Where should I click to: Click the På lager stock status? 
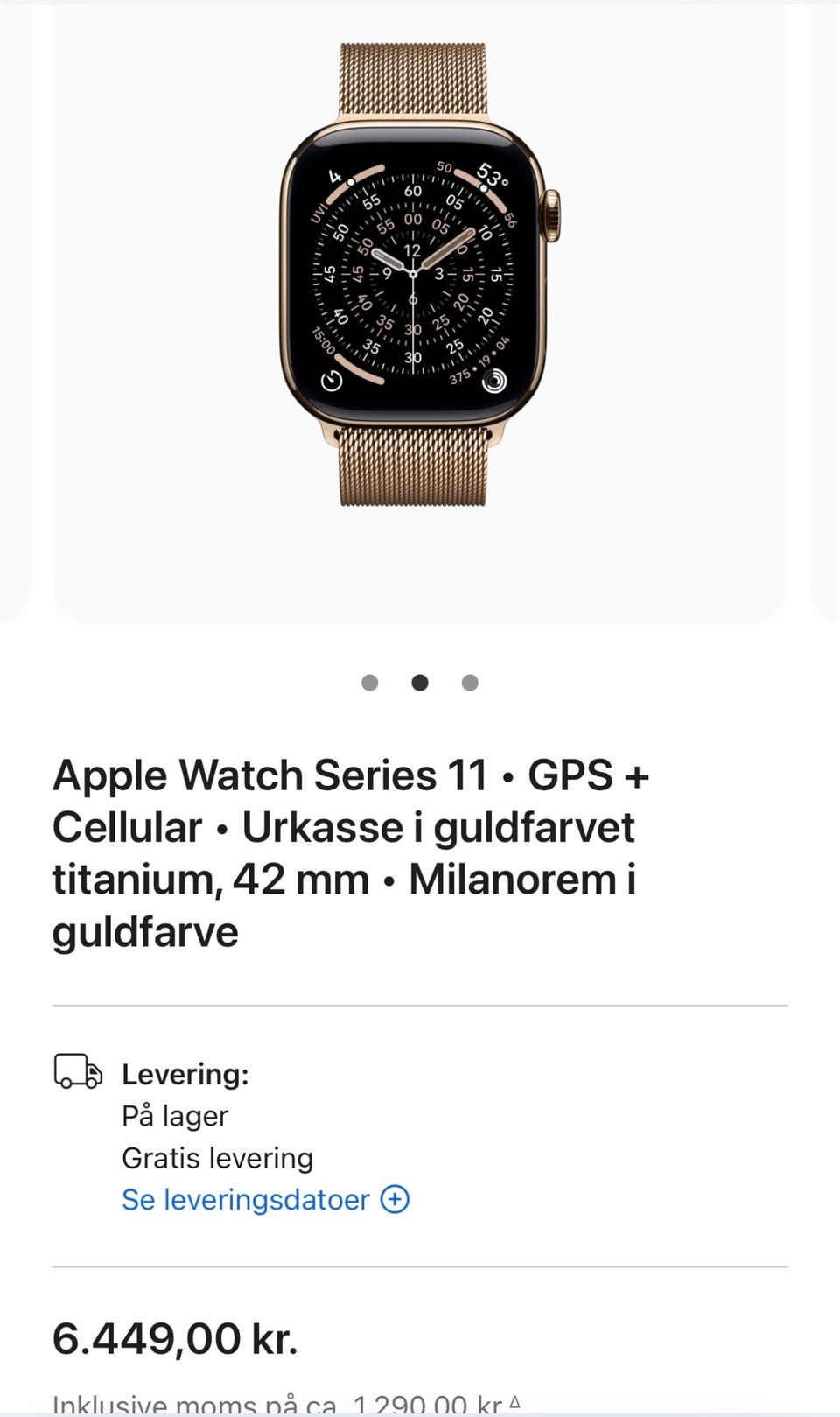pos(173,1115)
